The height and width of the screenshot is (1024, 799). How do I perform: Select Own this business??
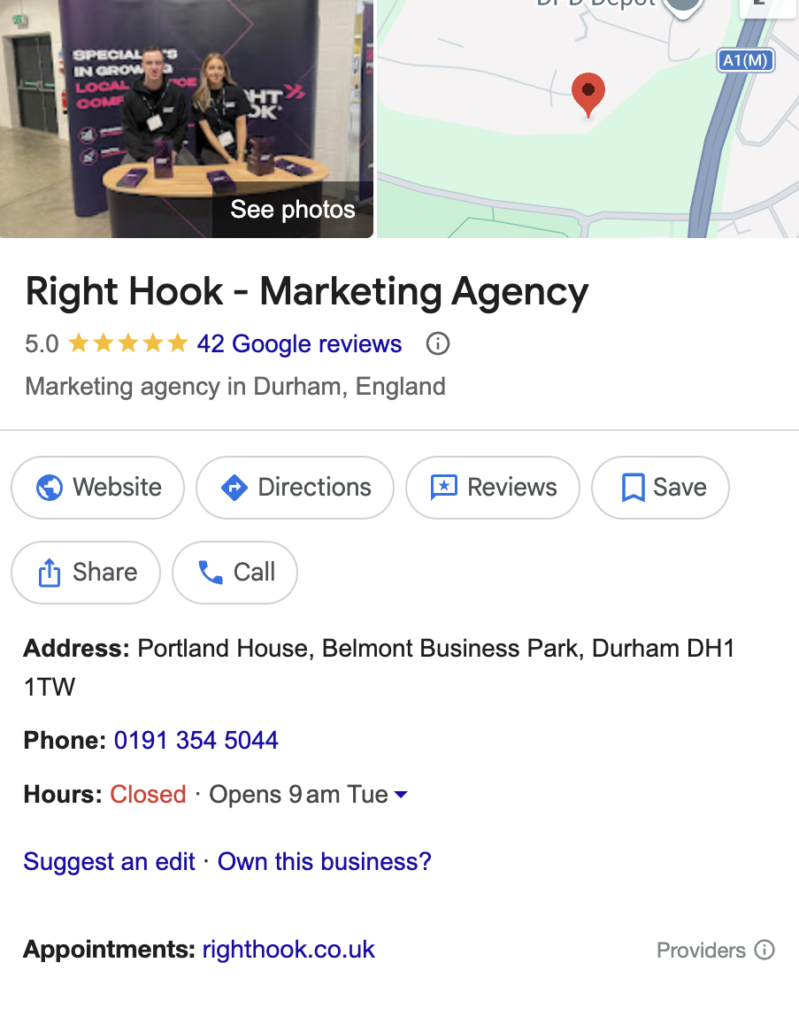pos(324,862)
